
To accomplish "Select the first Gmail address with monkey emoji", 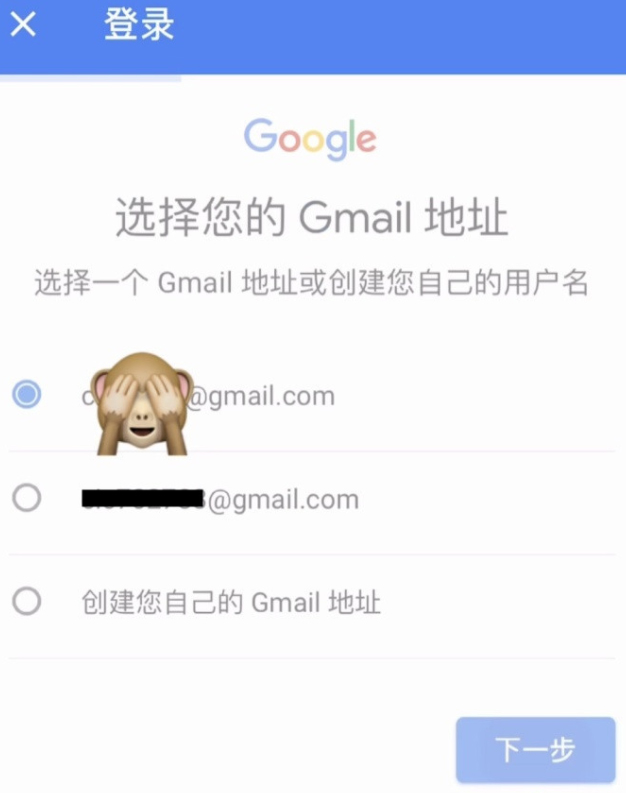I will [27, 395].
